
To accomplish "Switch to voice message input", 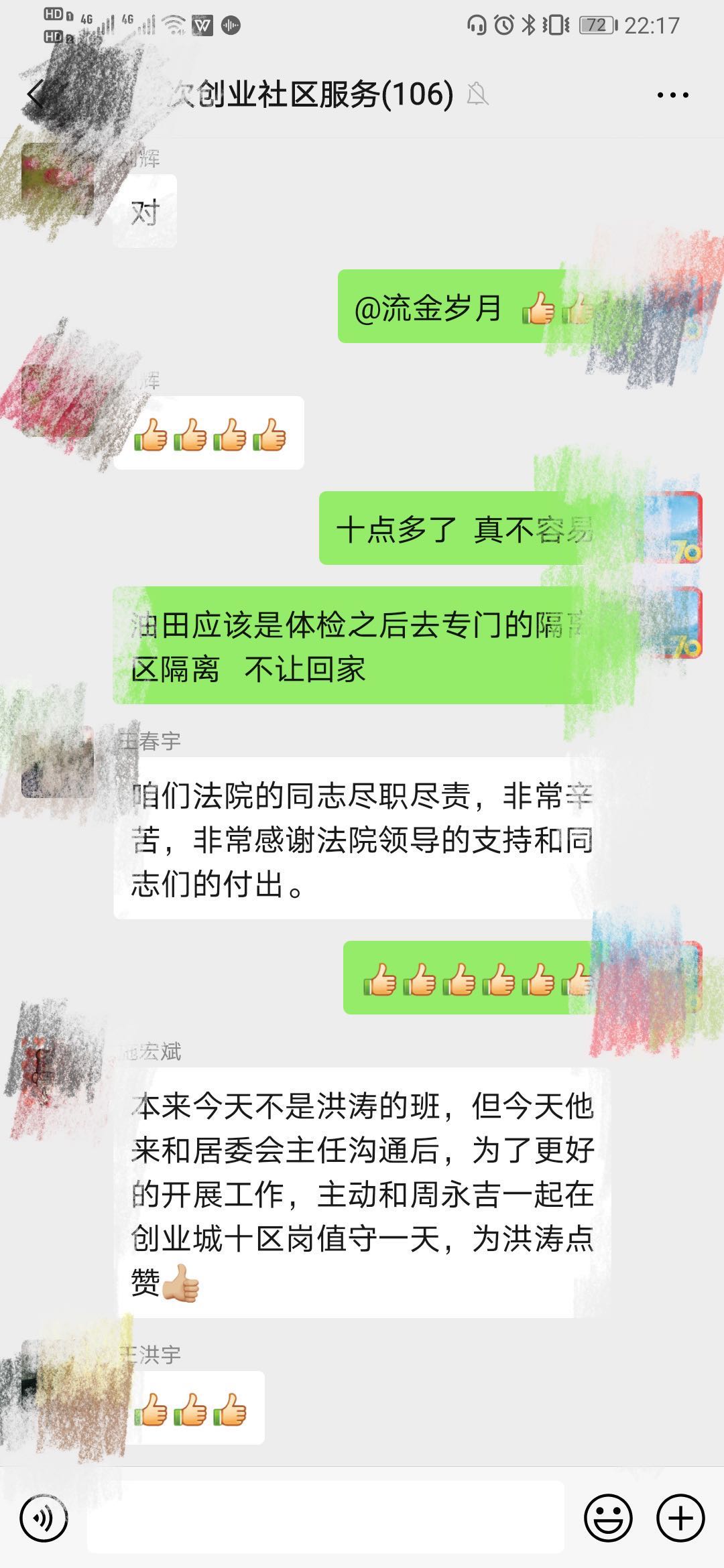I will click(x=44, y=1518).
